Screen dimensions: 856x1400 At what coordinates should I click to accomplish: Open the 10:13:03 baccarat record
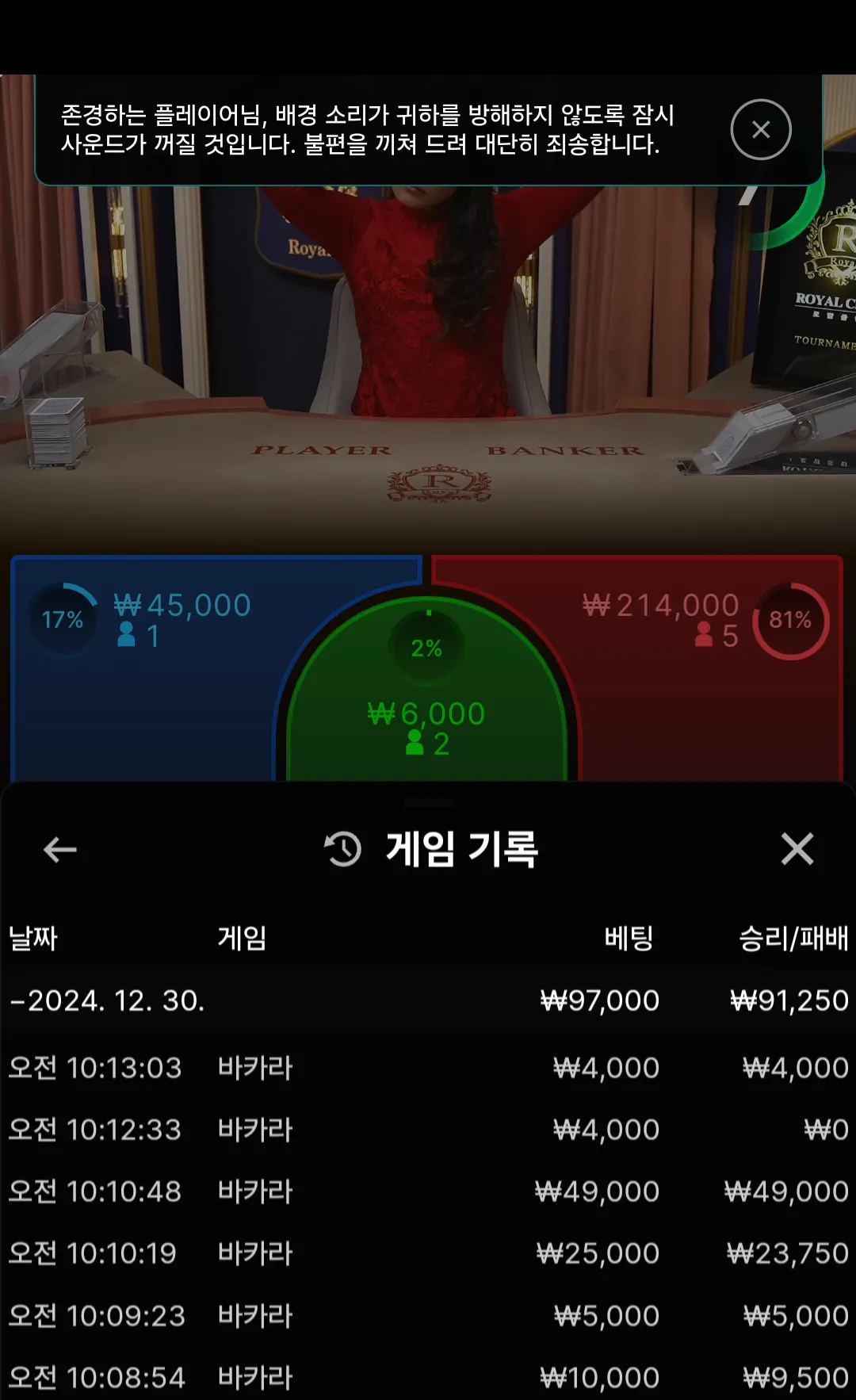coord(428,1068)
